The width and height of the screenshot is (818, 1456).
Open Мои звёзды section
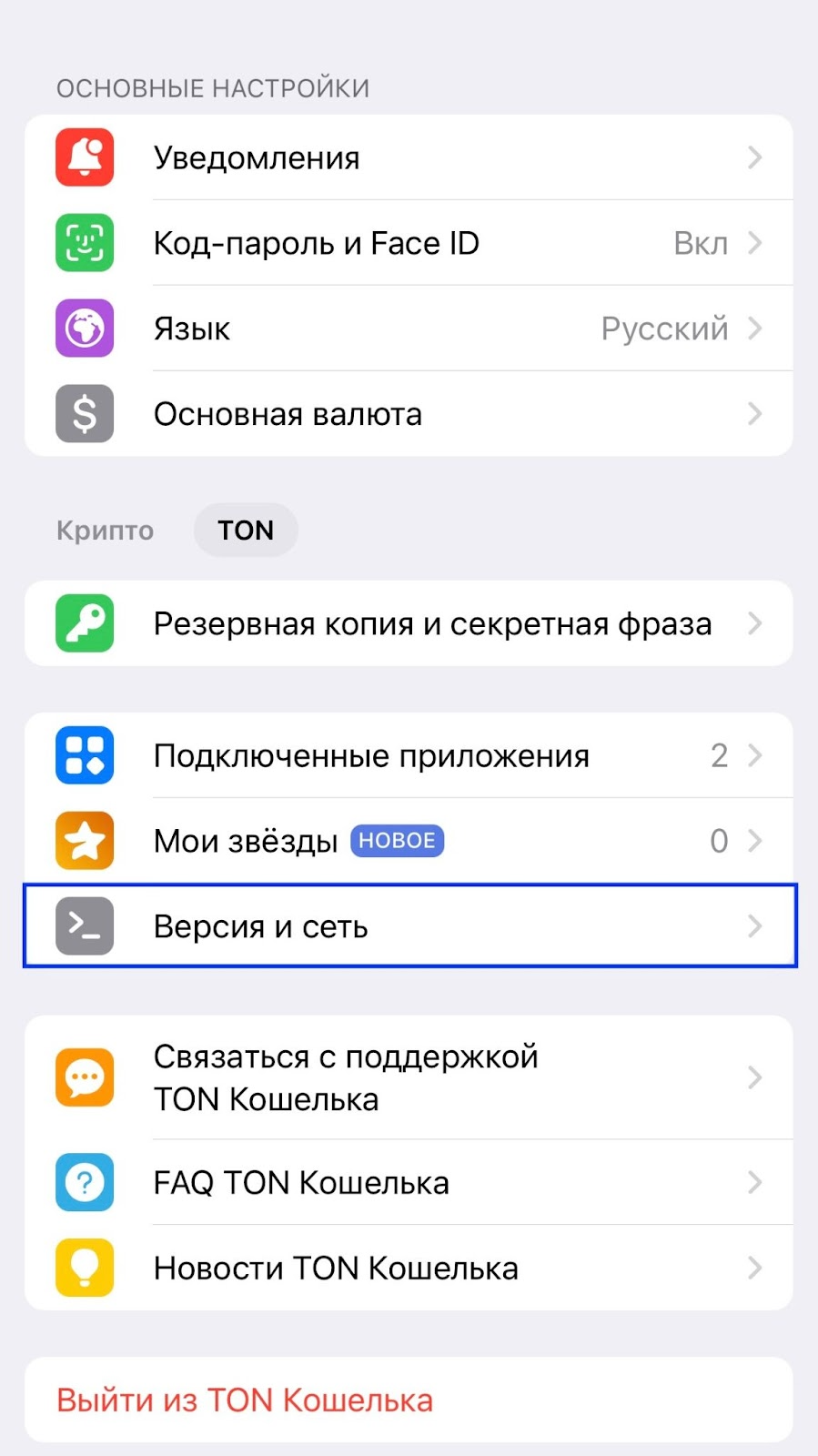click(409, 841)
